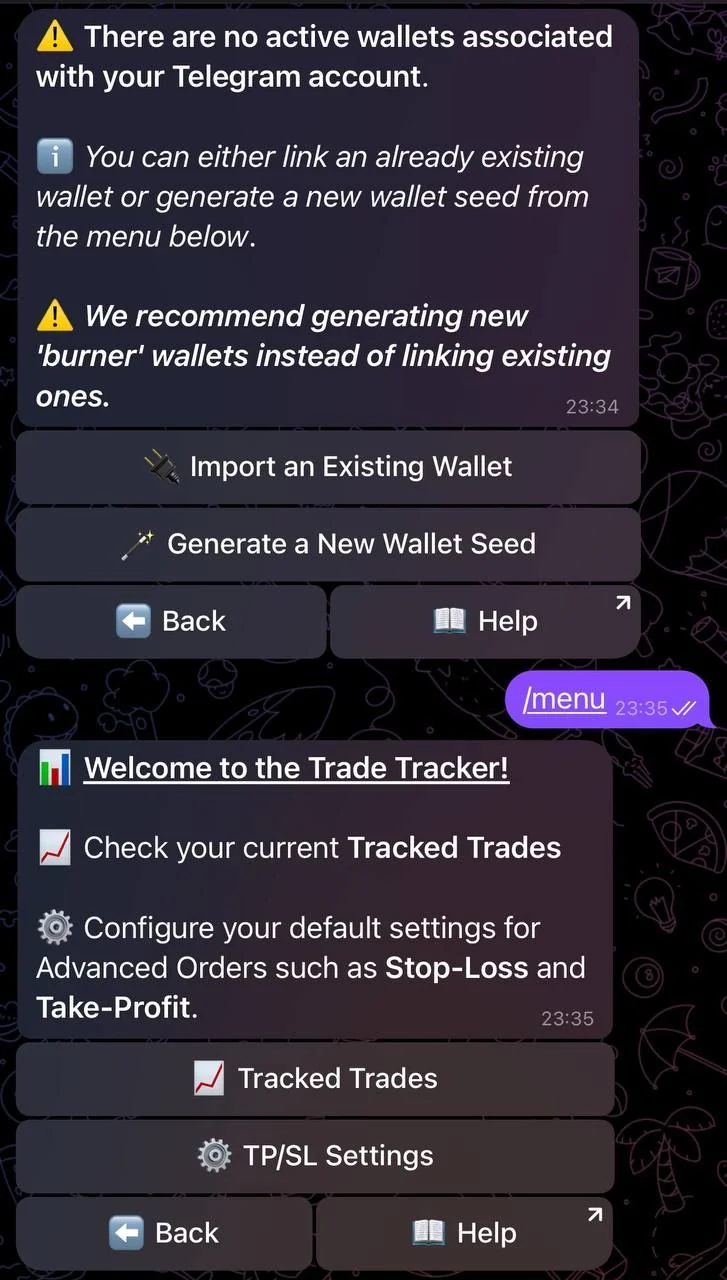Open TP/SL Settings
Viewport: 727px width, 1280px height.
point(315,1156)
